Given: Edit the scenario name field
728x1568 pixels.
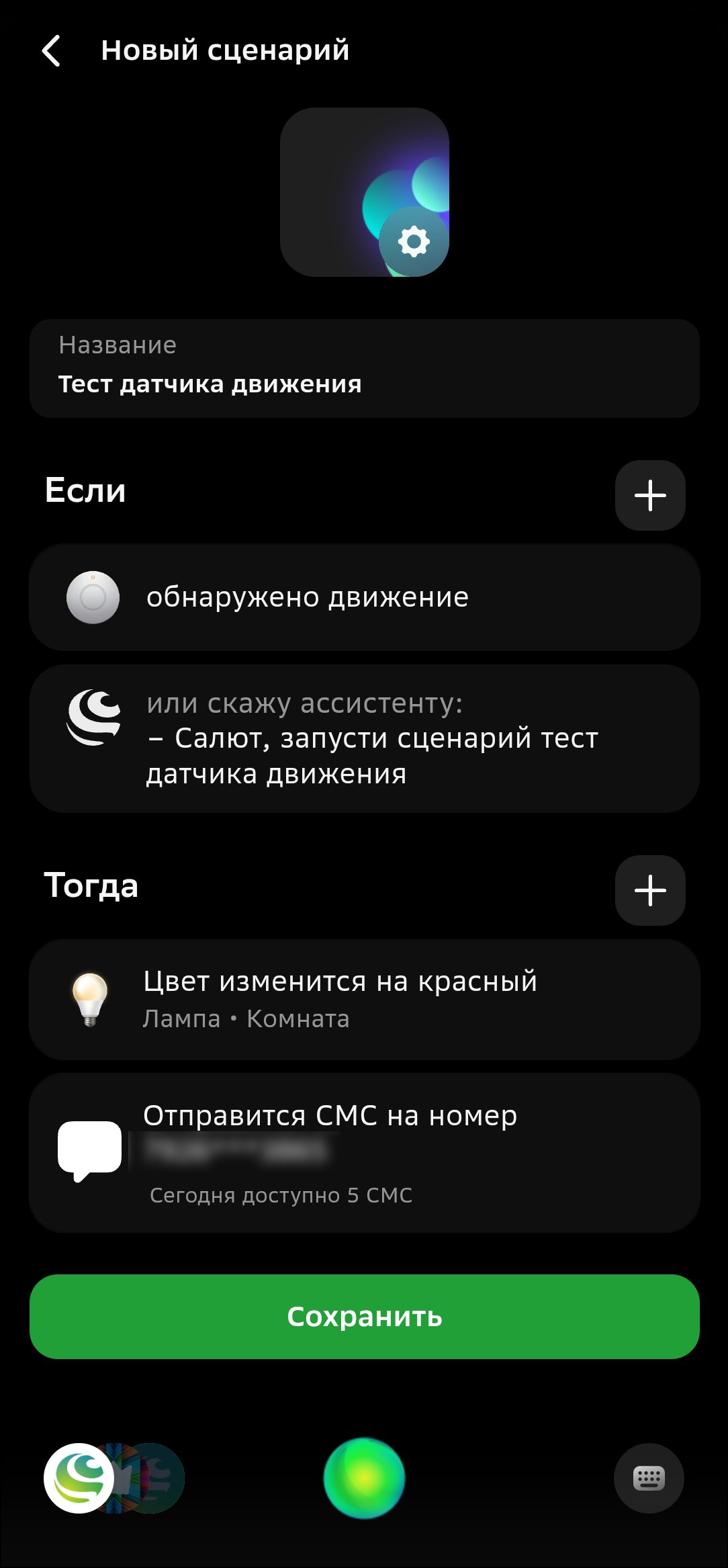Looking at the screenshot, I should click(x=364, y=369).
